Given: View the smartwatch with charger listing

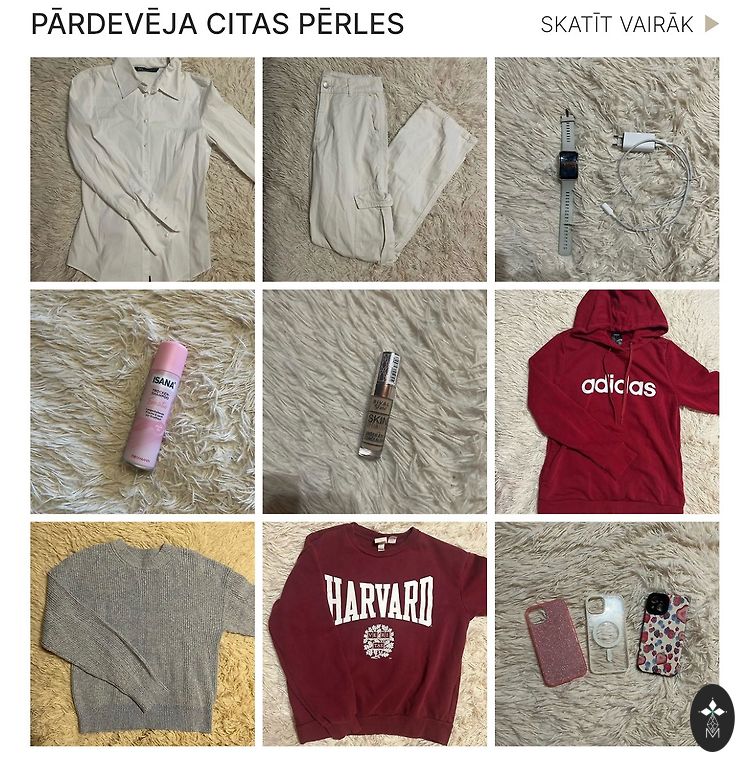Looking at the screenshot, I should pyautogui.click(x=606, y=169).
